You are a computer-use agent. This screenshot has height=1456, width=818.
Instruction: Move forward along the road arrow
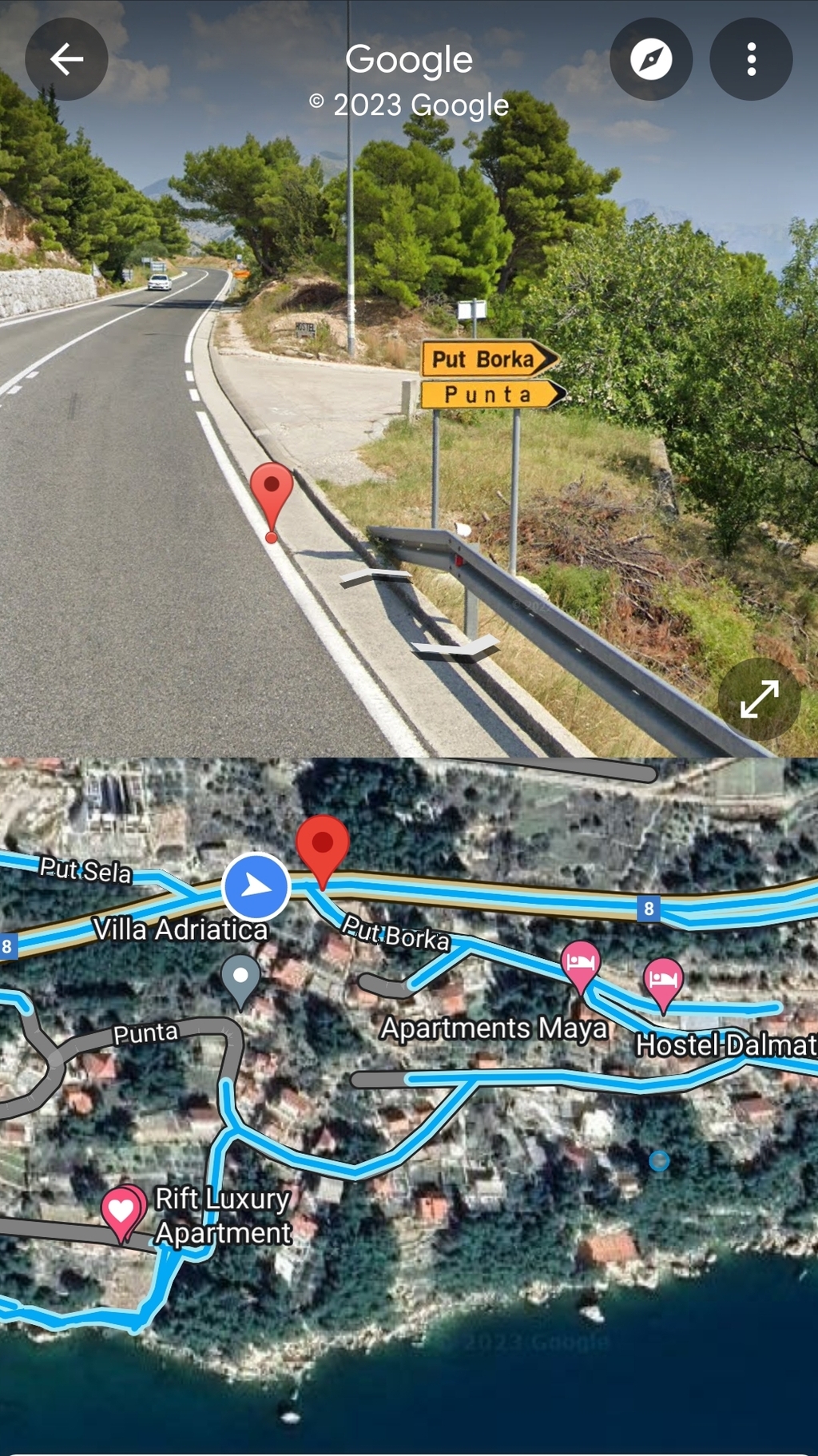(x=375, y=577)
